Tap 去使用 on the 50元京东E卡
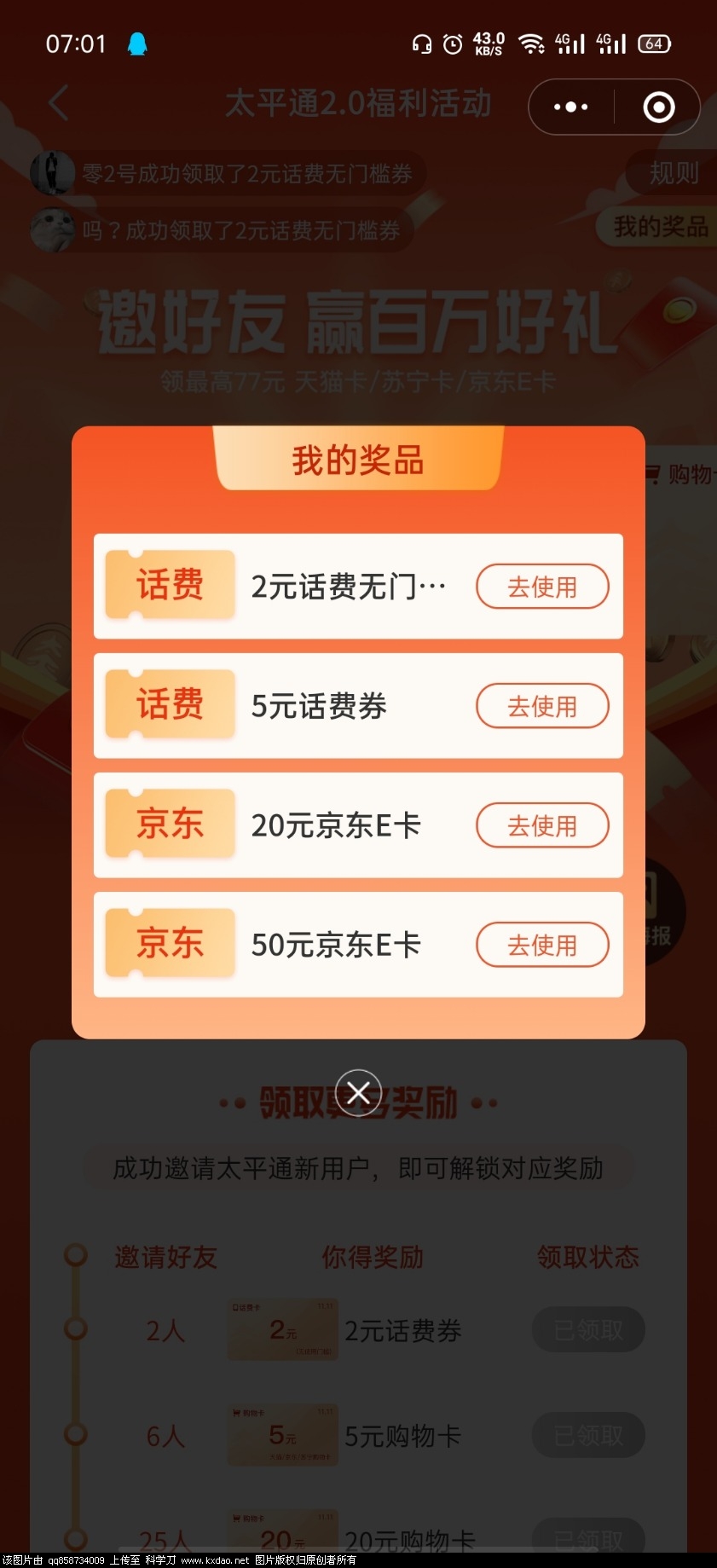 click(x=542, y=945)
